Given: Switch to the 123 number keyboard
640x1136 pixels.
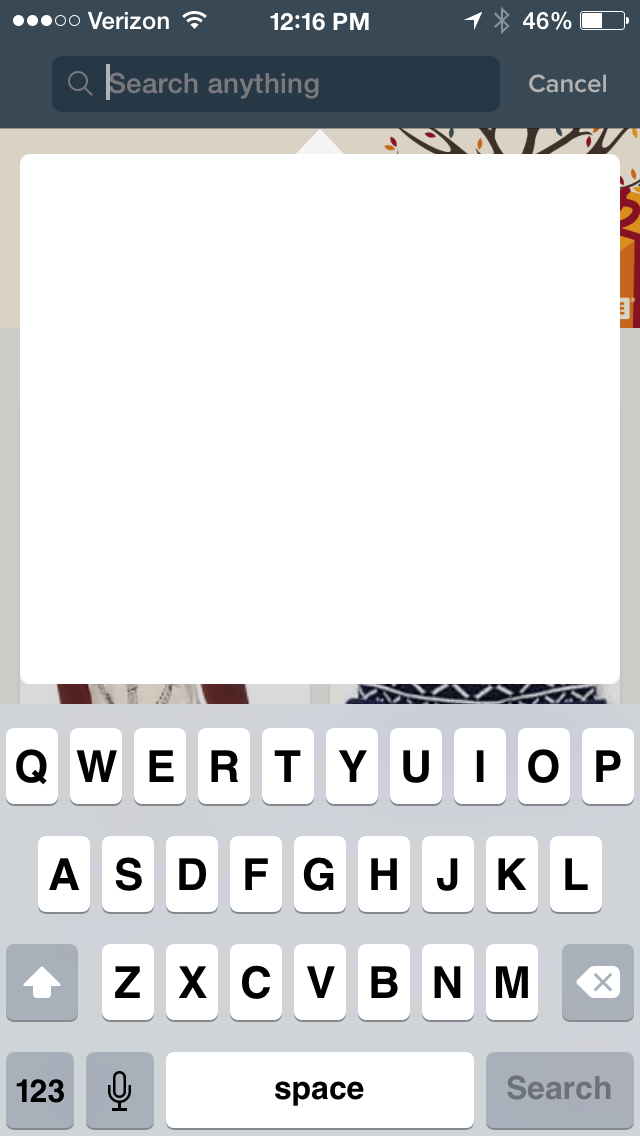Looking at the screenshot, I should click(x=41, y=1089).
